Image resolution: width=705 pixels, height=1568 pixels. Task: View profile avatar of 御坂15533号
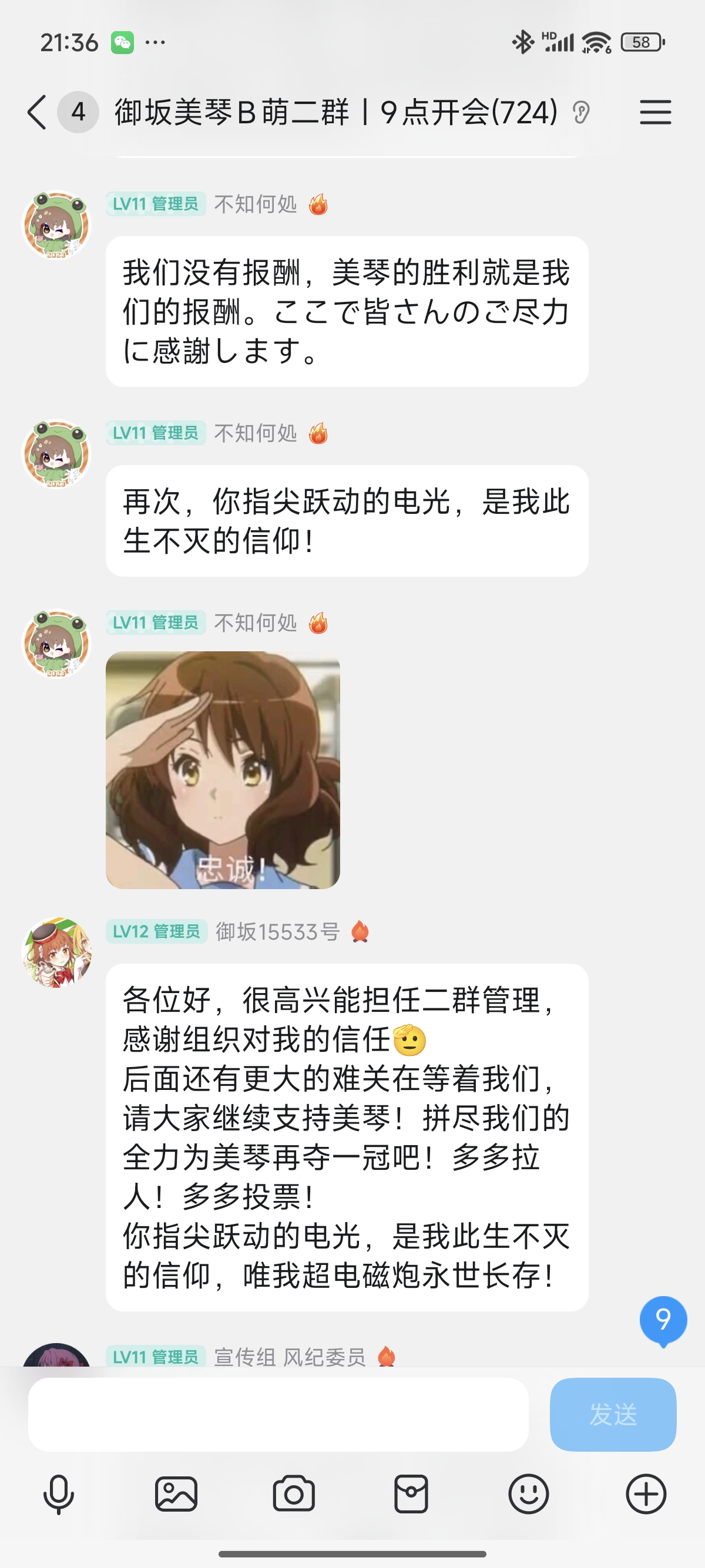tap(56, 953)
